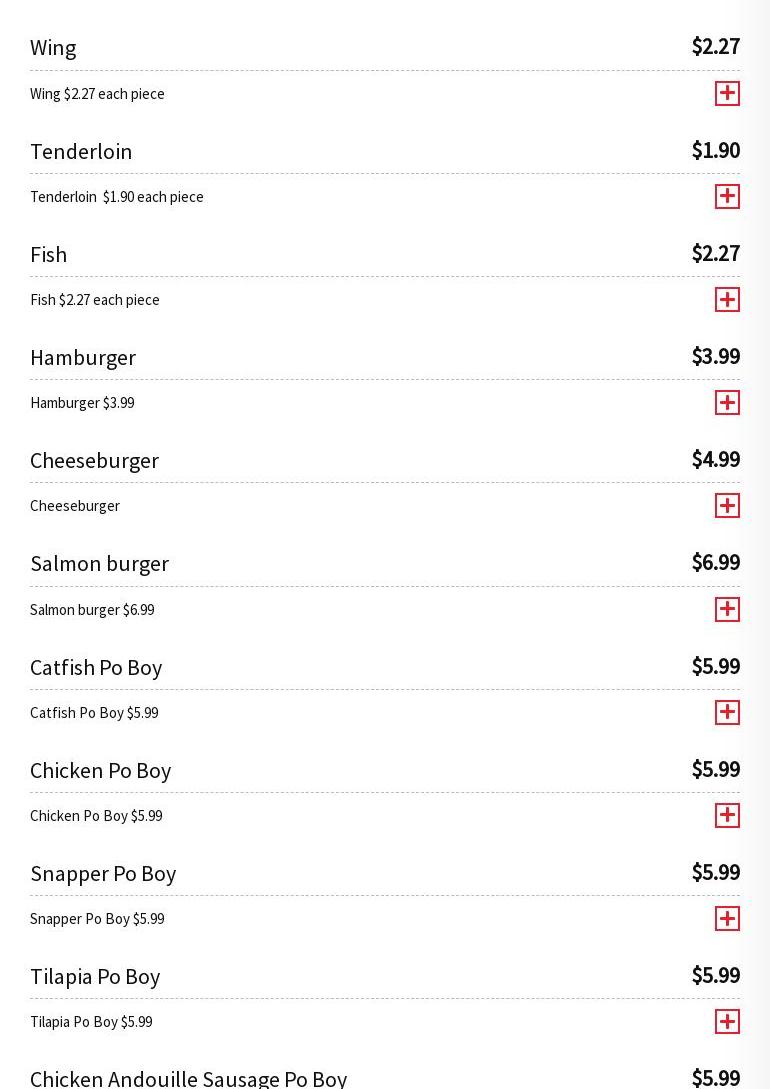The width and height of the screenshot is (770, 1089).
Task: Choose the Tilapia Po Boy plus button
Action: click(727, 1021)
